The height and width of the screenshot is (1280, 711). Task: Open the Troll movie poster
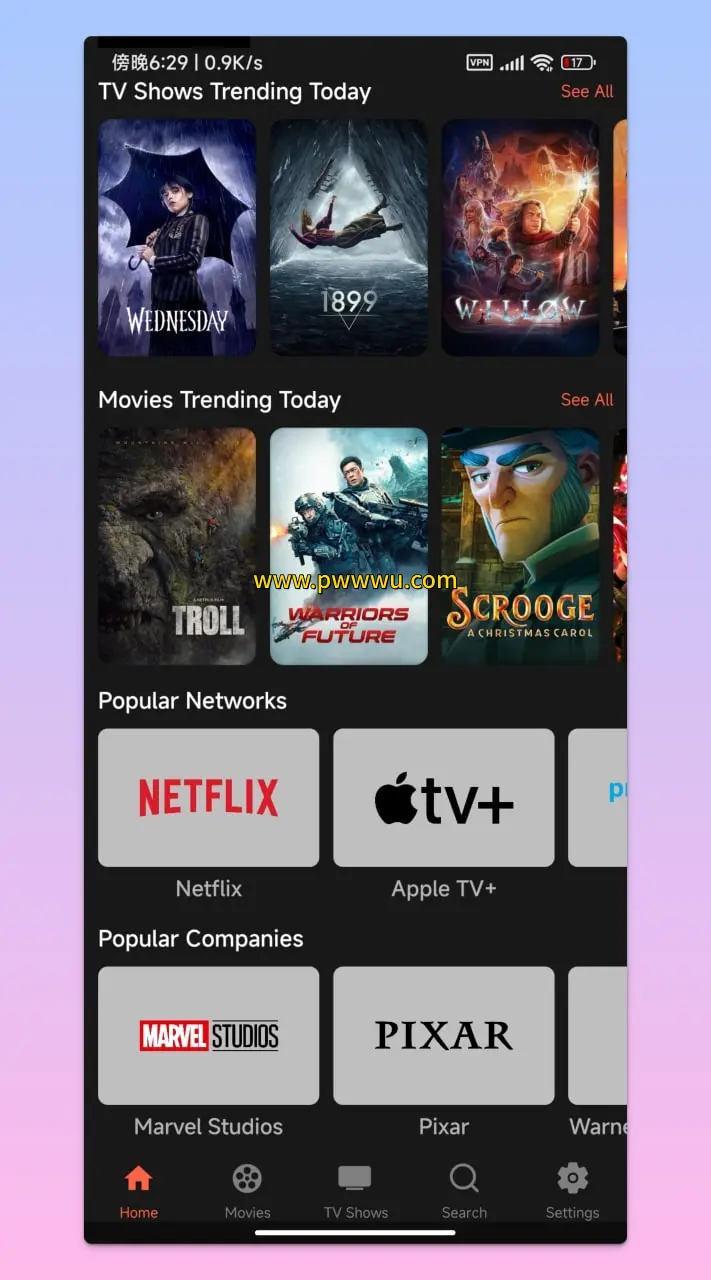(x=177, y=546)
